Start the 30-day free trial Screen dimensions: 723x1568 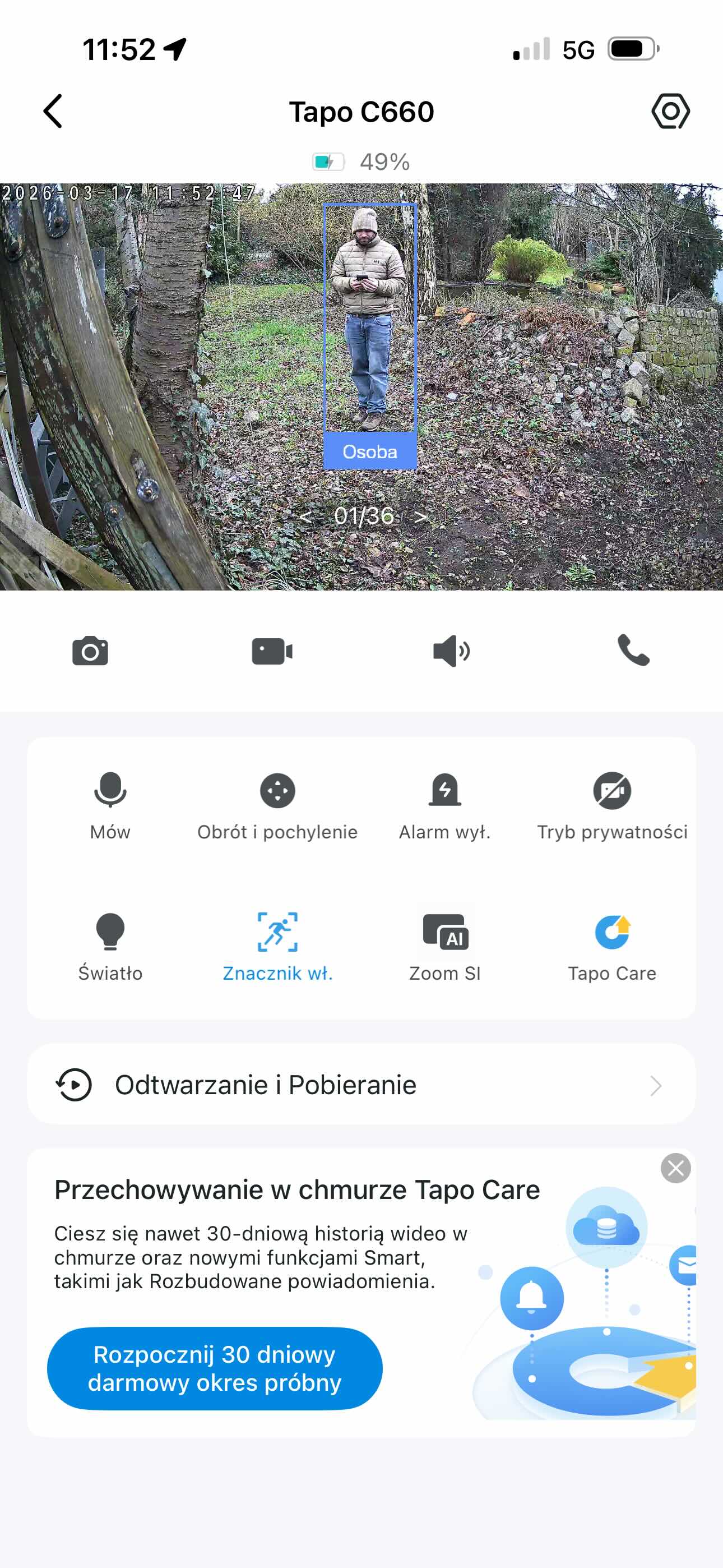point(214,1368)
